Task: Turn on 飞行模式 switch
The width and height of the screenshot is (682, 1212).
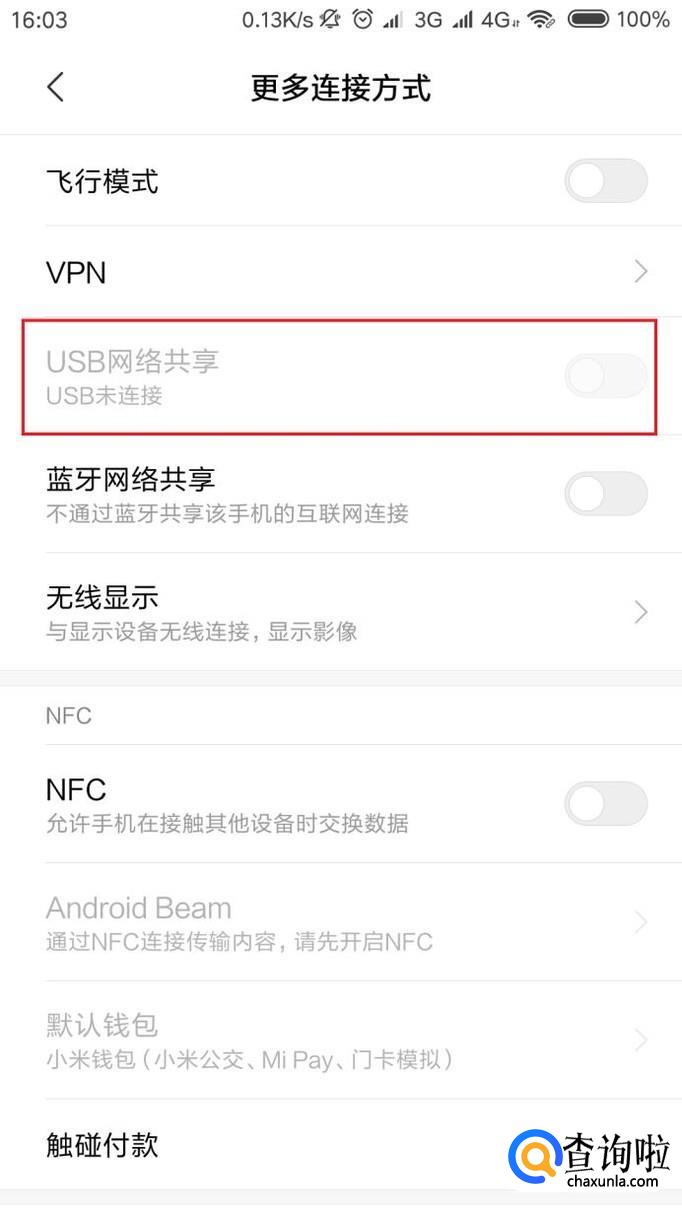Action: (605, 182)
